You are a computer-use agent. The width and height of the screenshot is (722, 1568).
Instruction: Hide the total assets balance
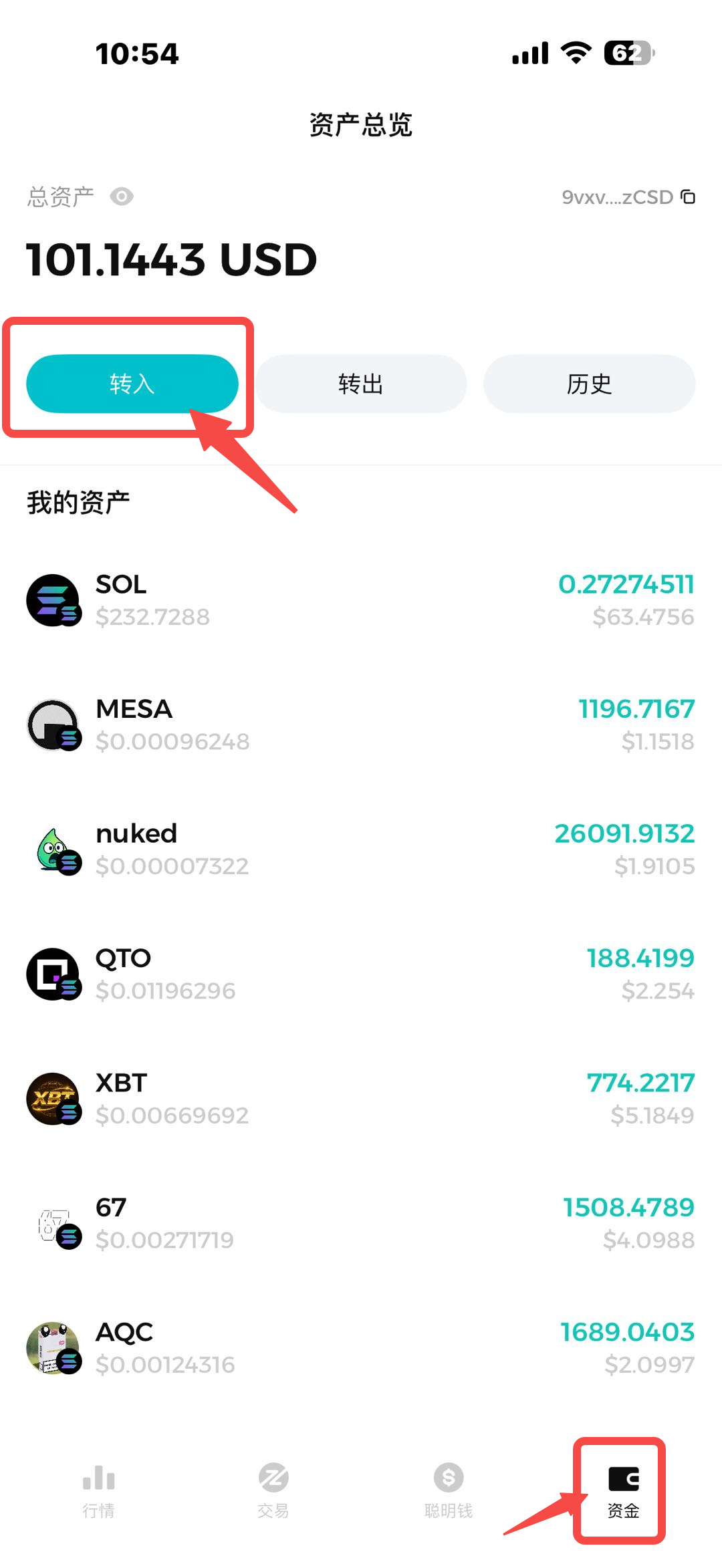coord(122,197)
